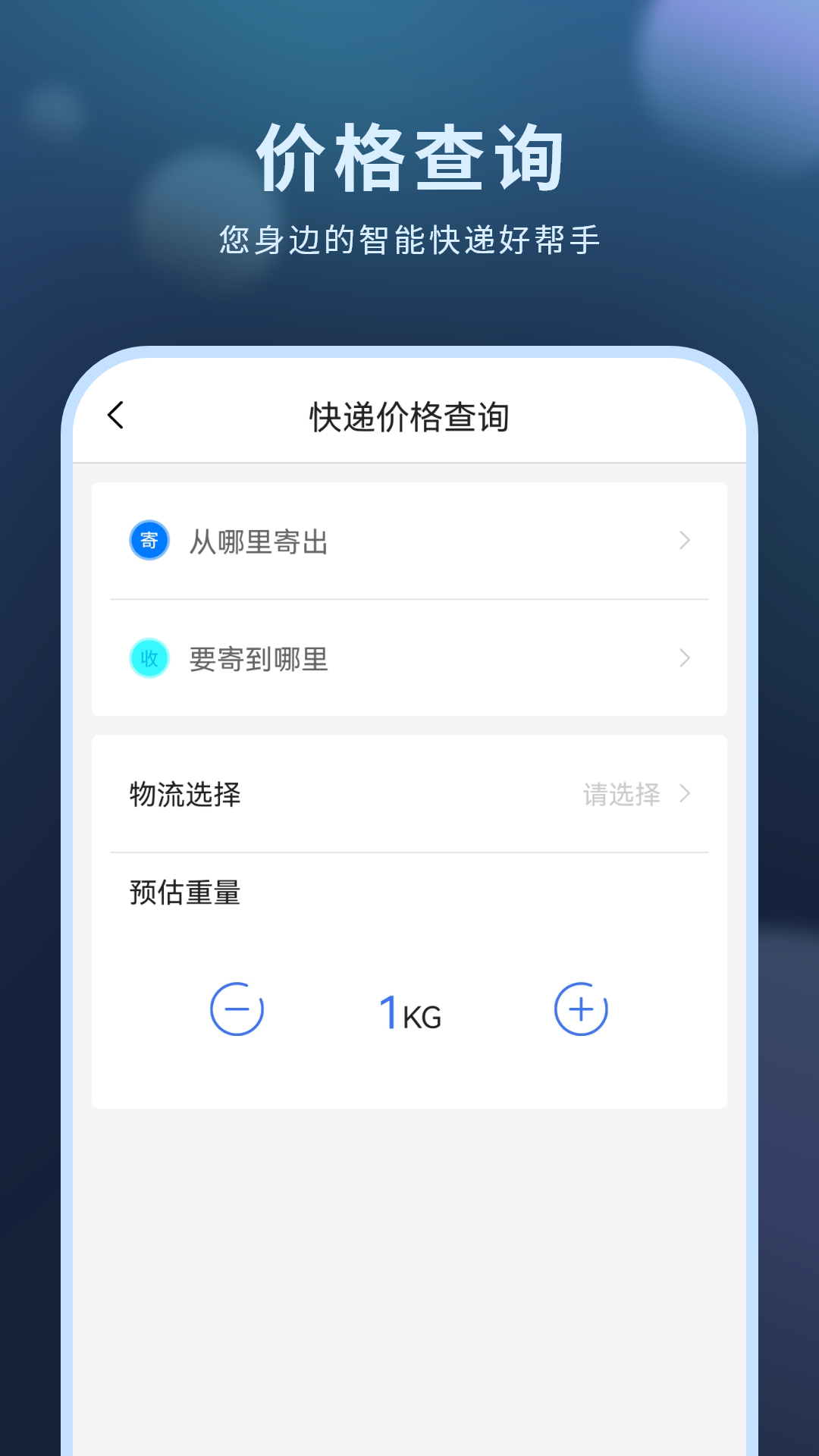Tap the arrow beside 请选择
Screen dimensions: 819x1456
686,794
